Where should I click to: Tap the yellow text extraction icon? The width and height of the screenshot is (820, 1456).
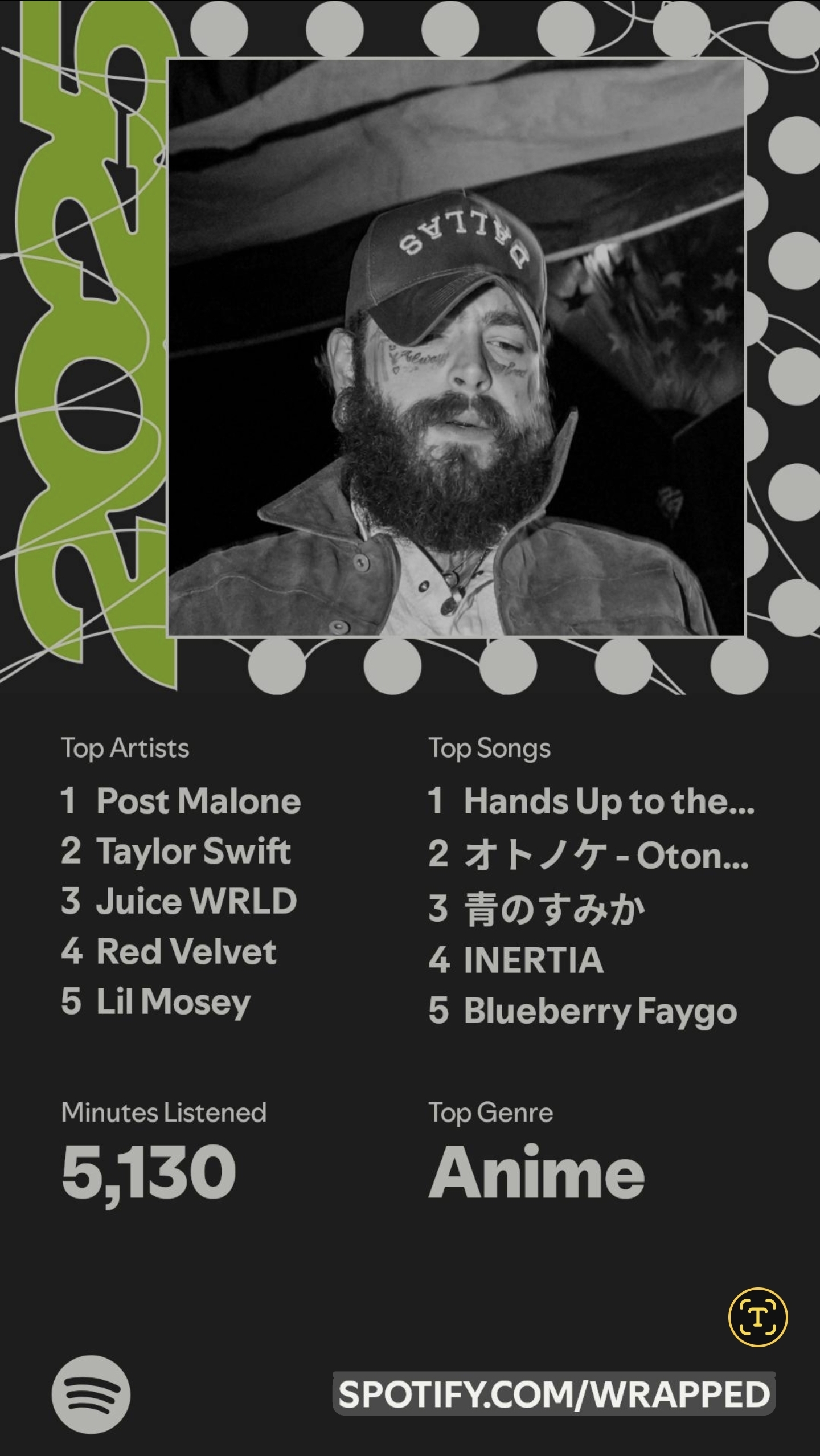coord(758,1318)
